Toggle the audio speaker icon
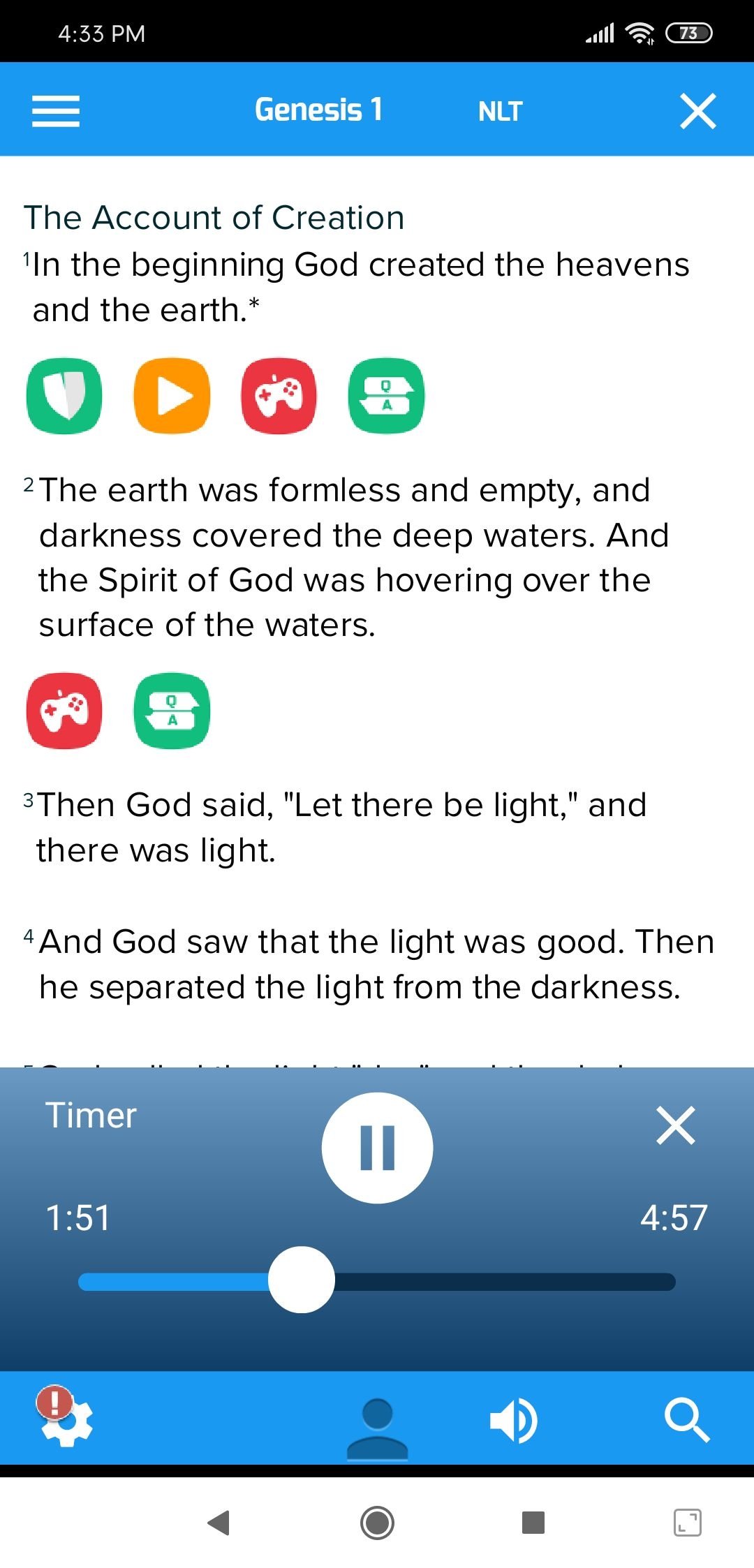Image resolution: width=754 pixels, height=1568 pixels. 513,1421
